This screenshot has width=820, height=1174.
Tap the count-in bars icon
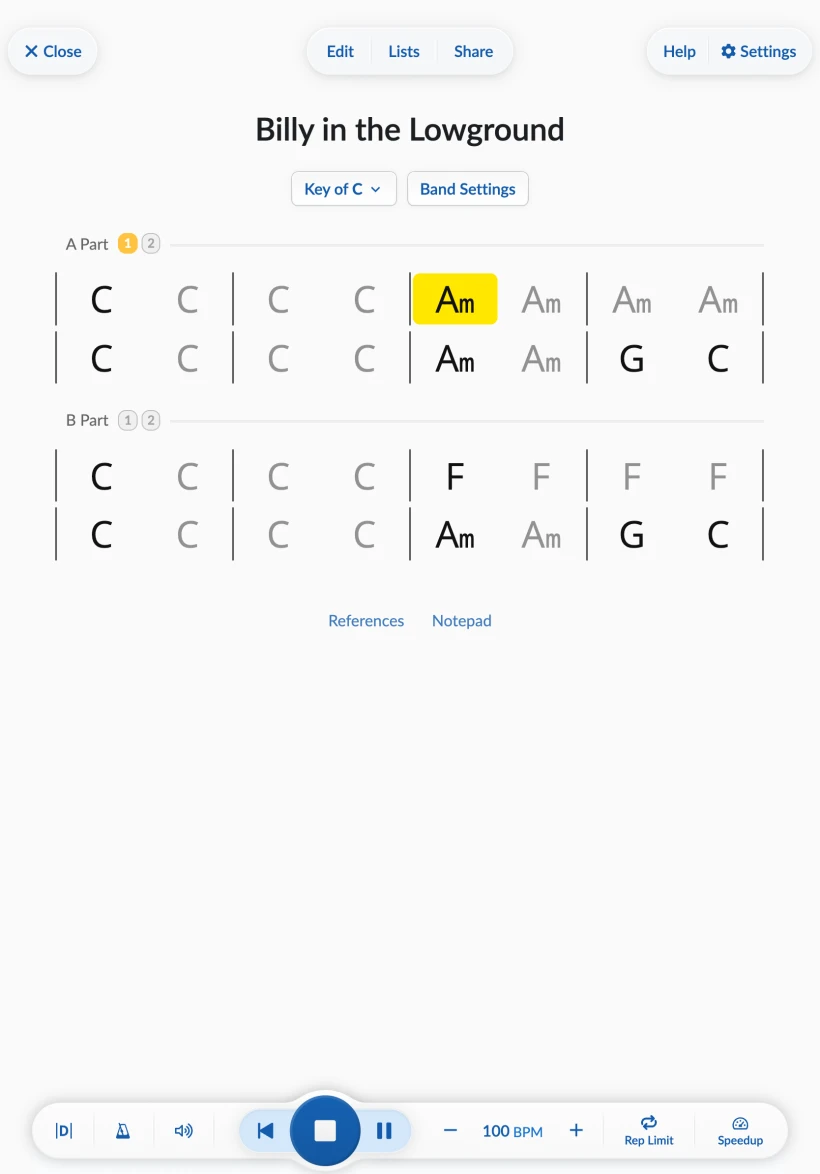64,1131
